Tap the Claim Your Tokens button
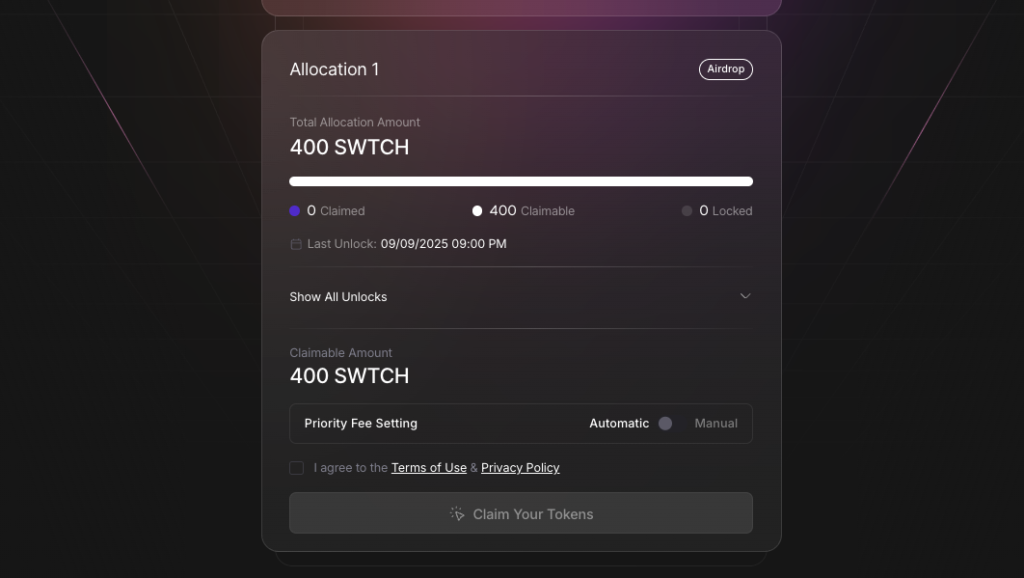Viewport: 1024px width, 578px height. point(520,514)
